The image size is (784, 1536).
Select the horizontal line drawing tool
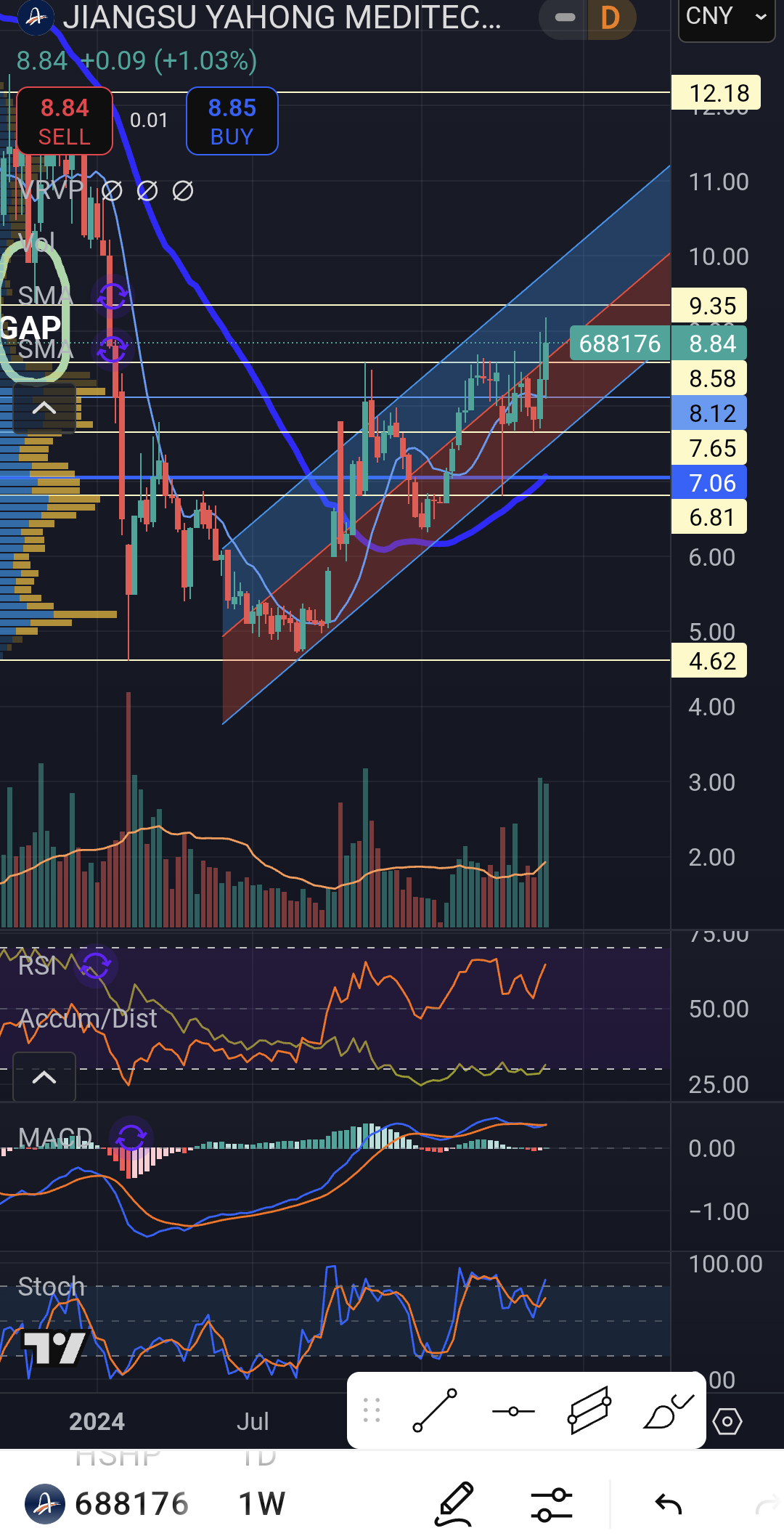click(513, 1411)
